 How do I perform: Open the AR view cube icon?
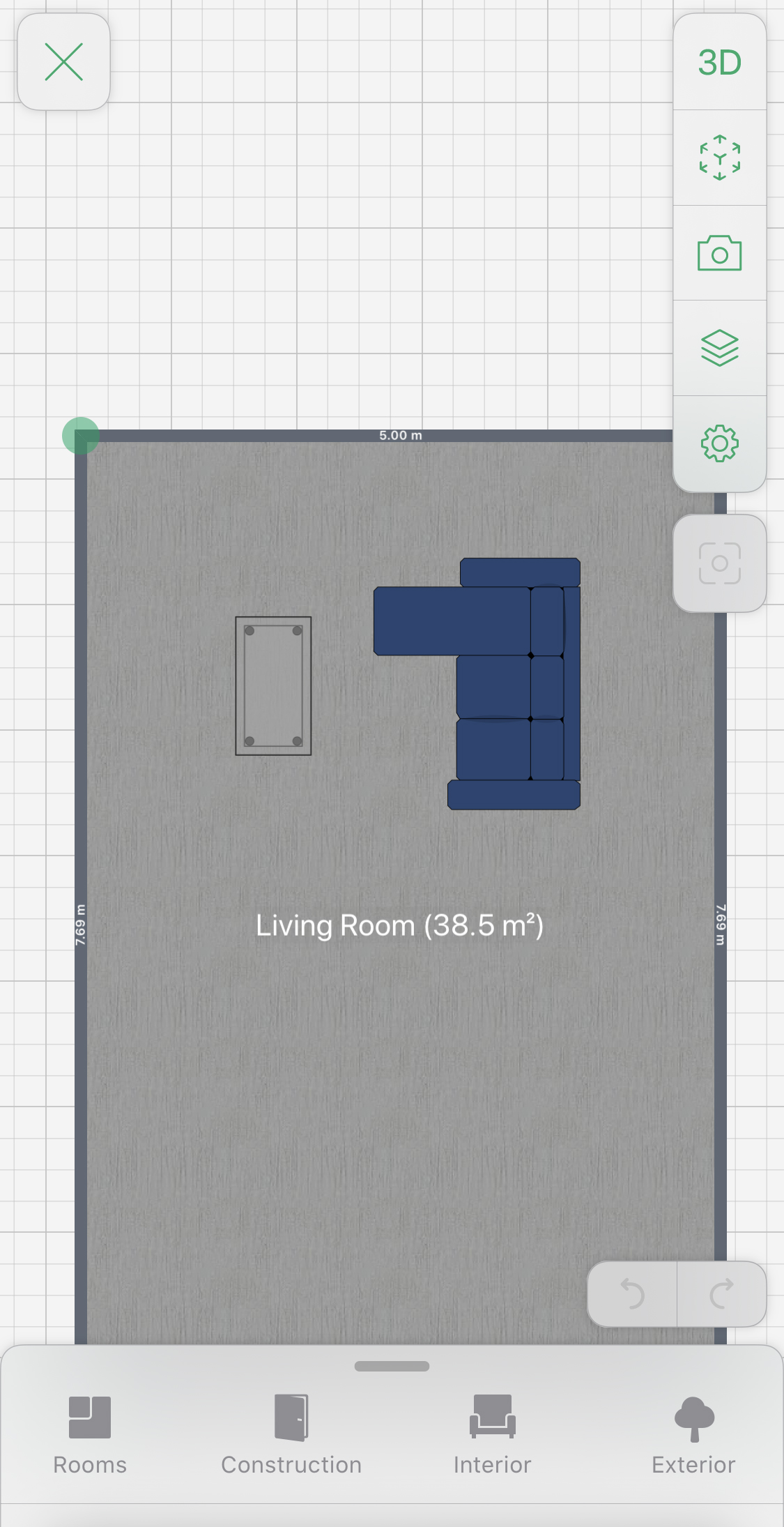click(719, 158)
